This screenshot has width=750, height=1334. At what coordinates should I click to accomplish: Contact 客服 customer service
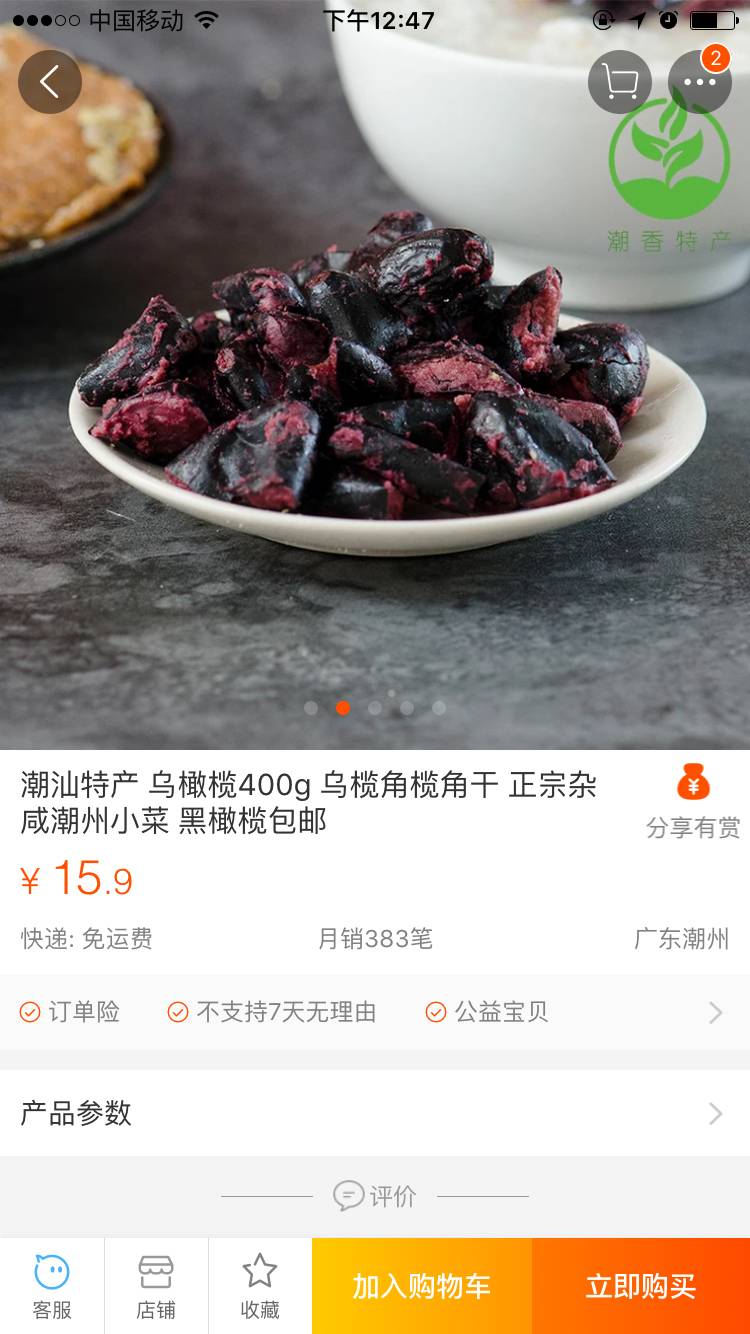(52, 1286)
